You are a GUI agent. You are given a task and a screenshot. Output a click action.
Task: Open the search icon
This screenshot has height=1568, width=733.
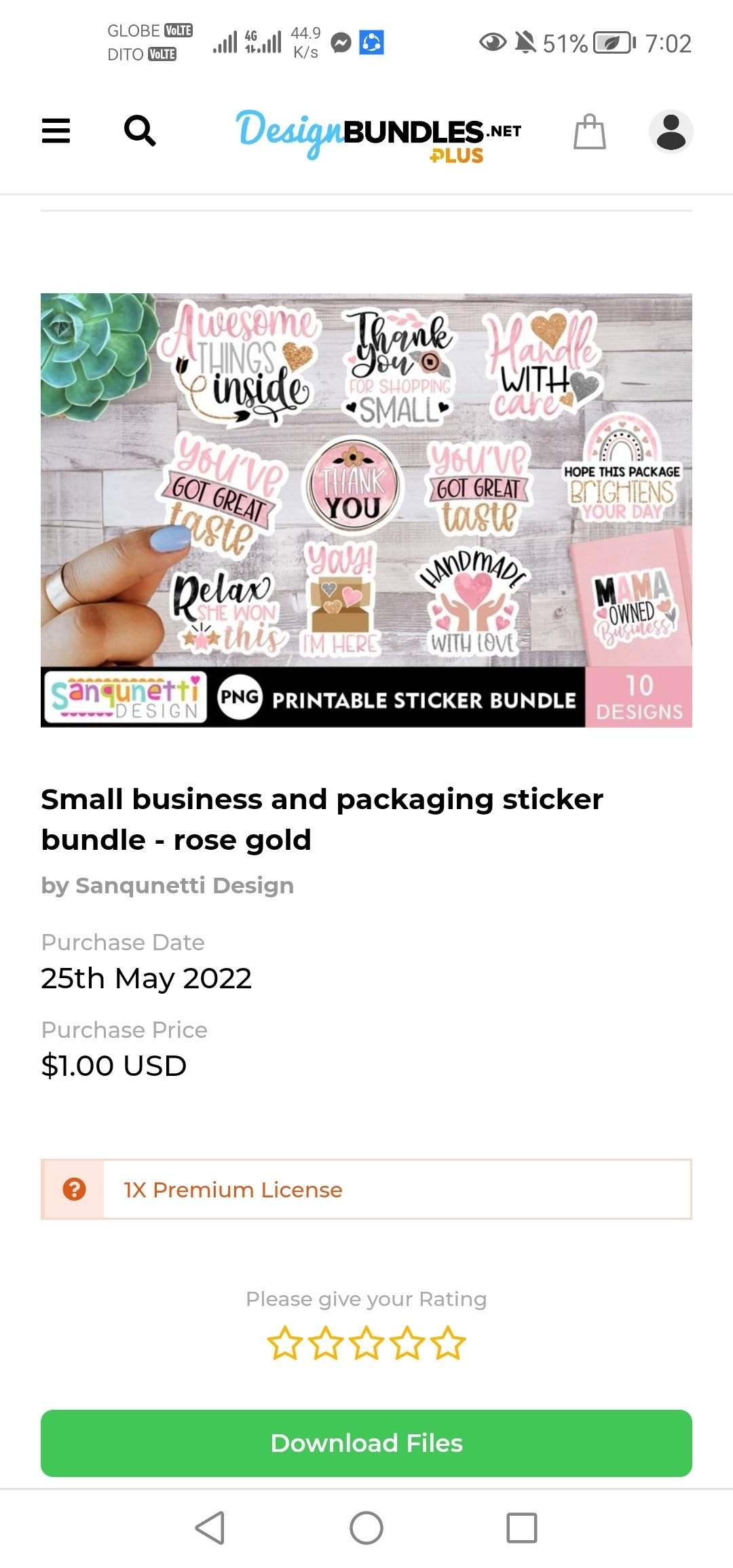[x=140, y=130]
